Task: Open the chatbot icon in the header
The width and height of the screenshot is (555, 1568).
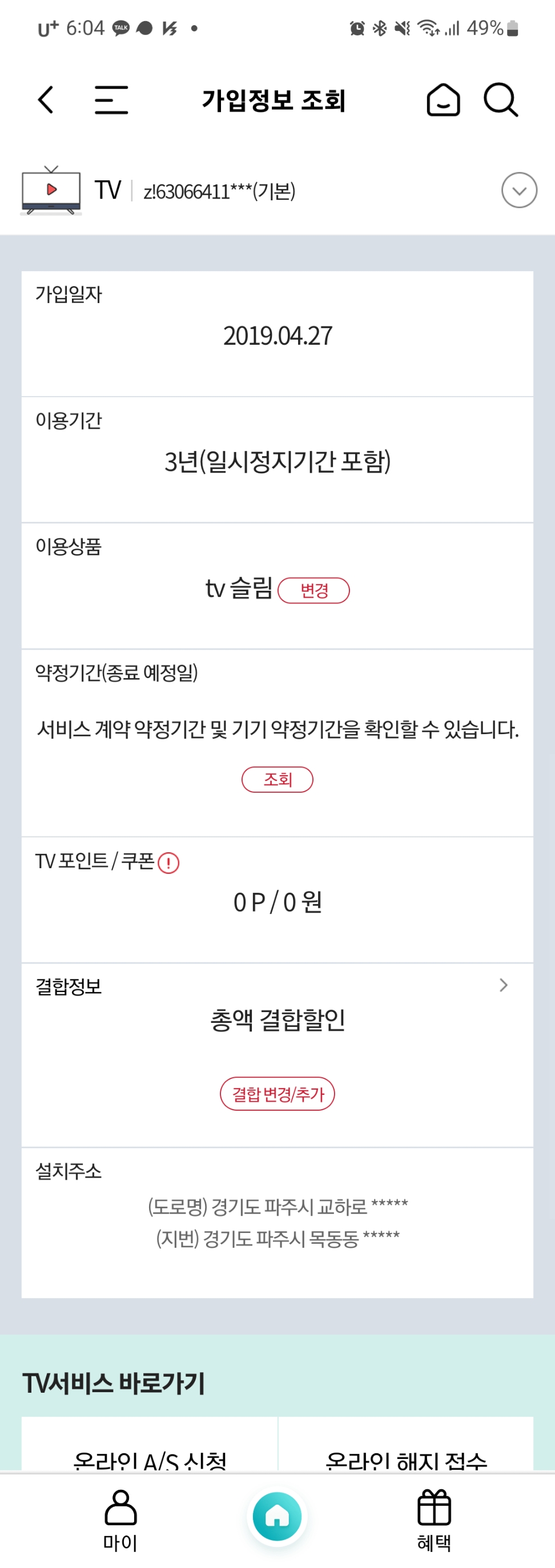Action: (x=443, y=100)
